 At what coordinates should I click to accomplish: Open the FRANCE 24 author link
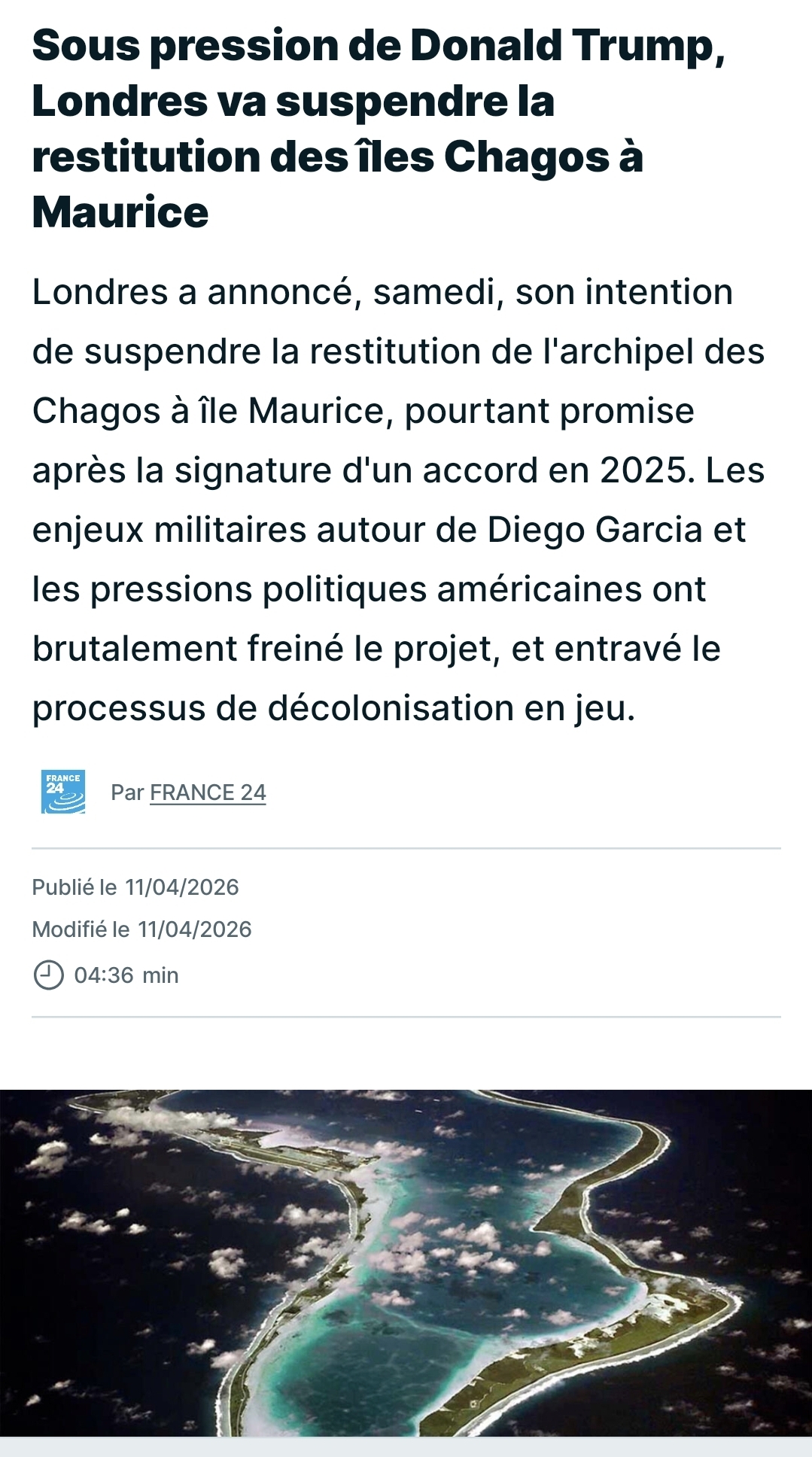coord(208,792)
